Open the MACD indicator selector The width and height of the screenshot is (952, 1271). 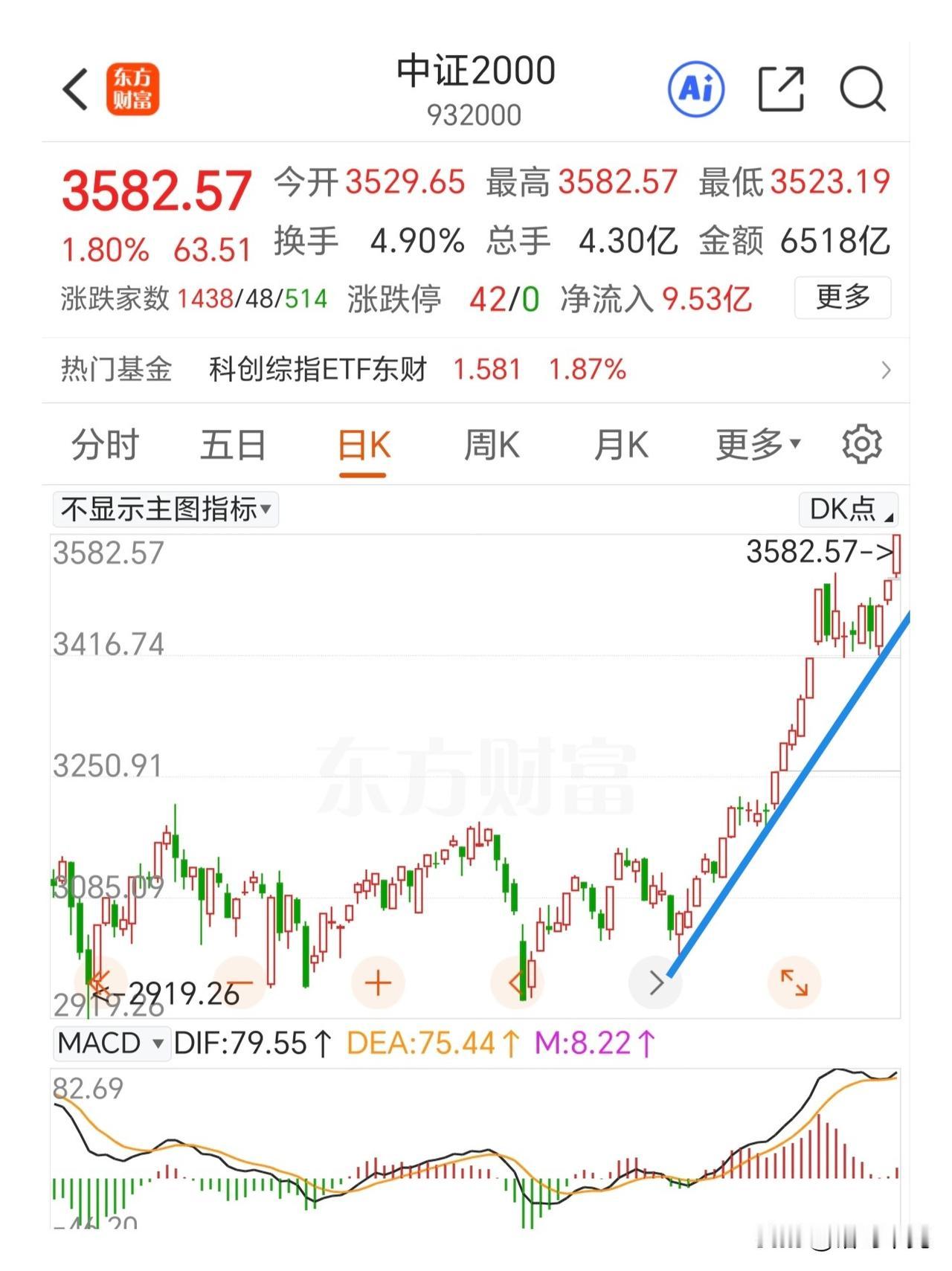pos(112,1043)
